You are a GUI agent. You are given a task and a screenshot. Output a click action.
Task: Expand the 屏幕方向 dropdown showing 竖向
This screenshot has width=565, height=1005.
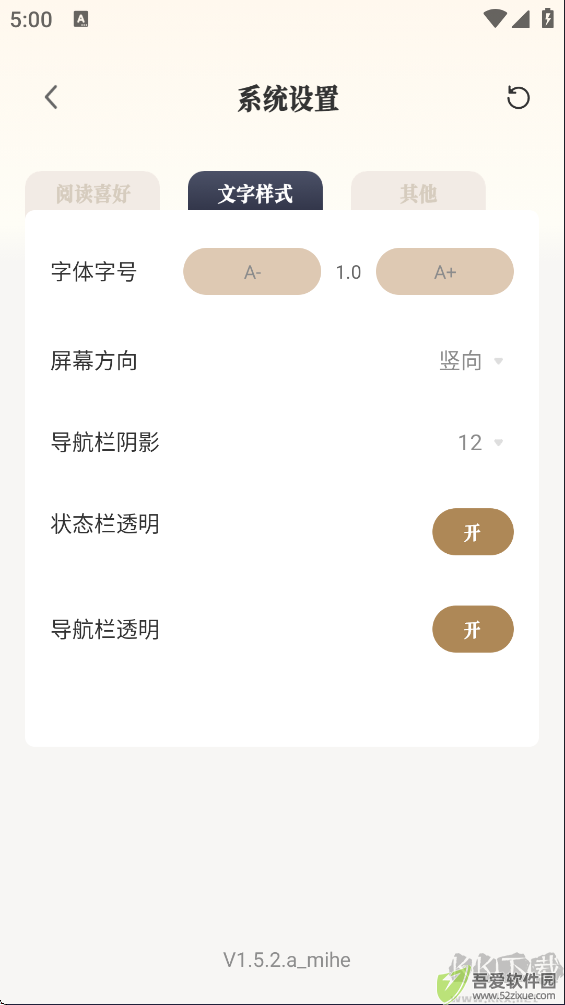472,361
